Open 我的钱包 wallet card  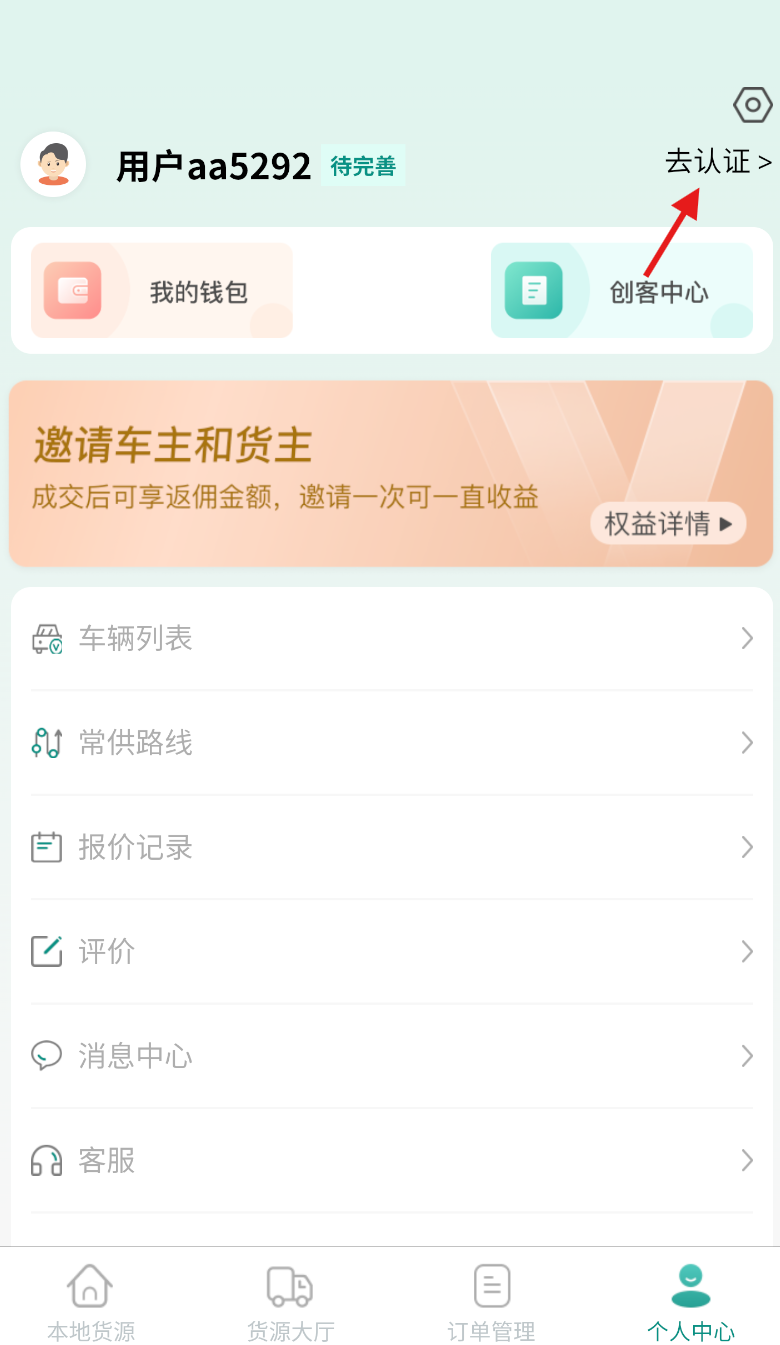(x=162, y=291)
